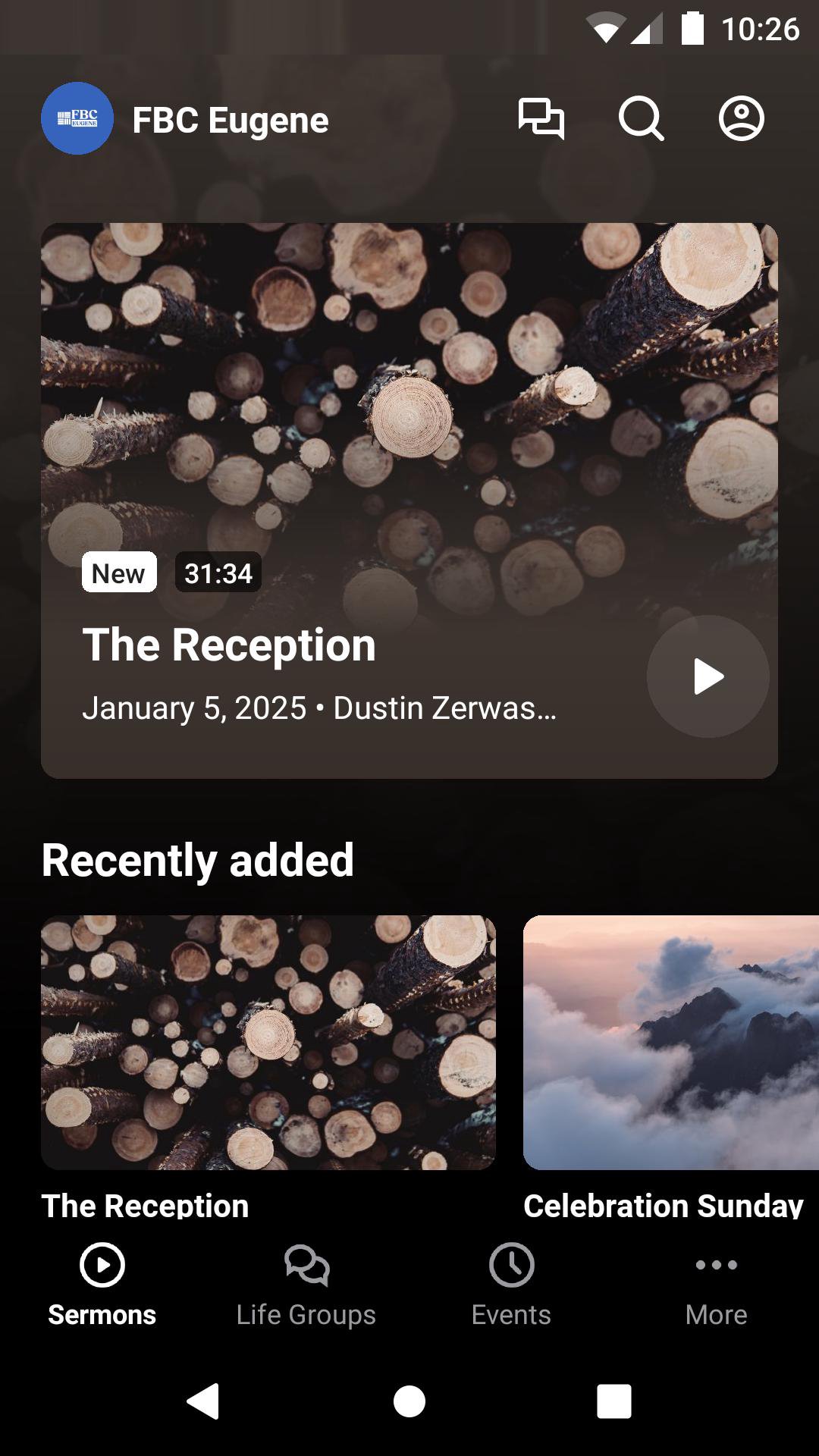This screenshot has width=819, height=1456.
Task: Switch to the Sermons tab
Action: [x=102, y=1283]
